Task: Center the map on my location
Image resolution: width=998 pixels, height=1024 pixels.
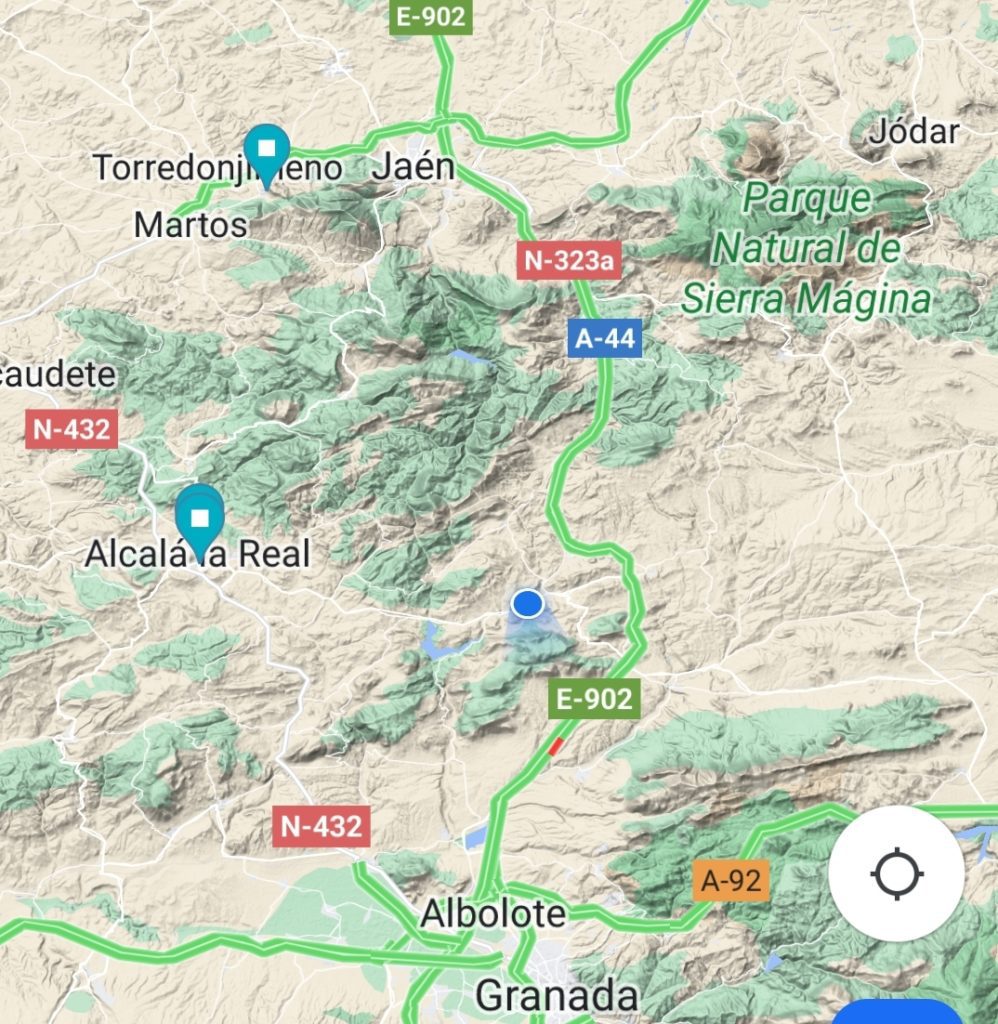Action: [896, 875]
